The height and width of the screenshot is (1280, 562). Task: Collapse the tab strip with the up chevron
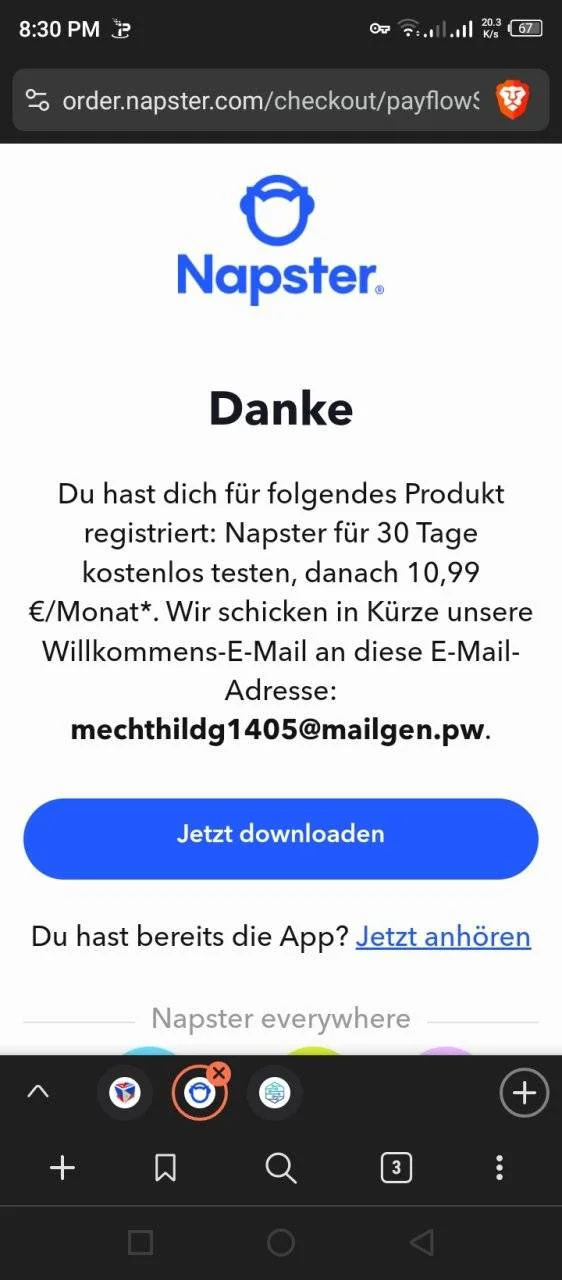point(38,1092)
